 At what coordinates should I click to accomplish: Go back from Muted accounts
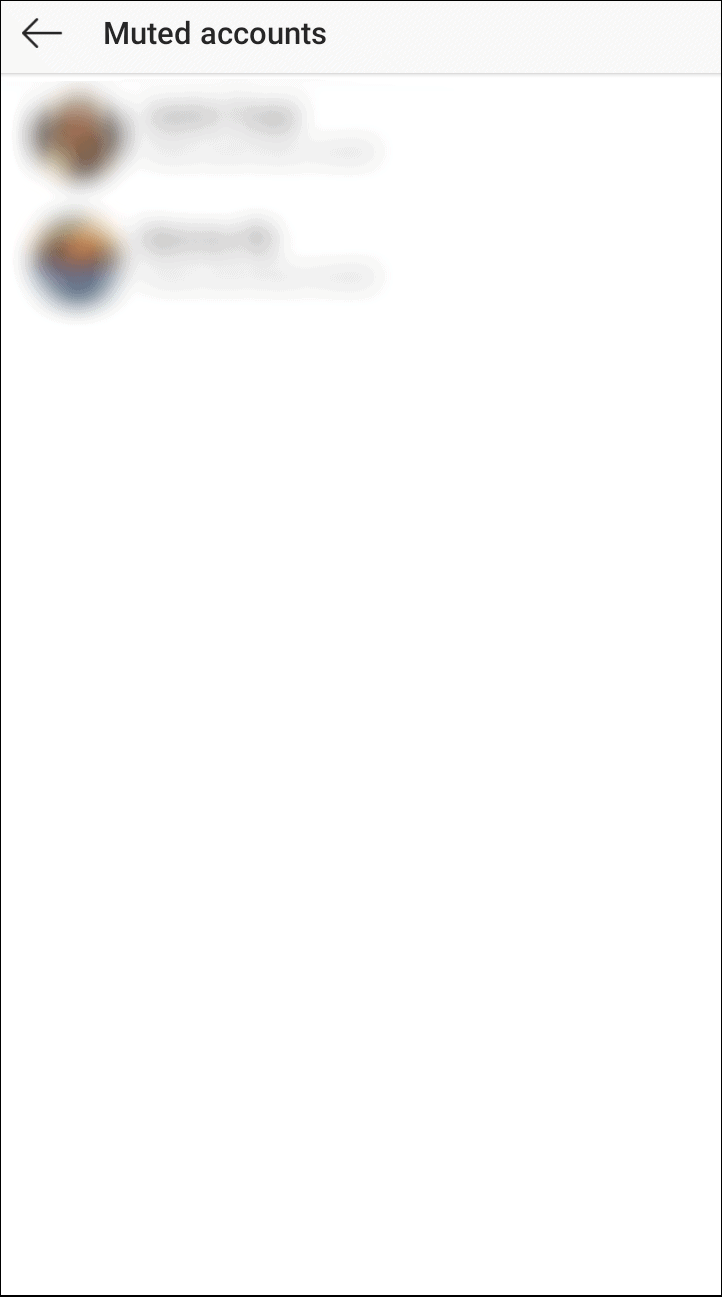coord(42,34)
